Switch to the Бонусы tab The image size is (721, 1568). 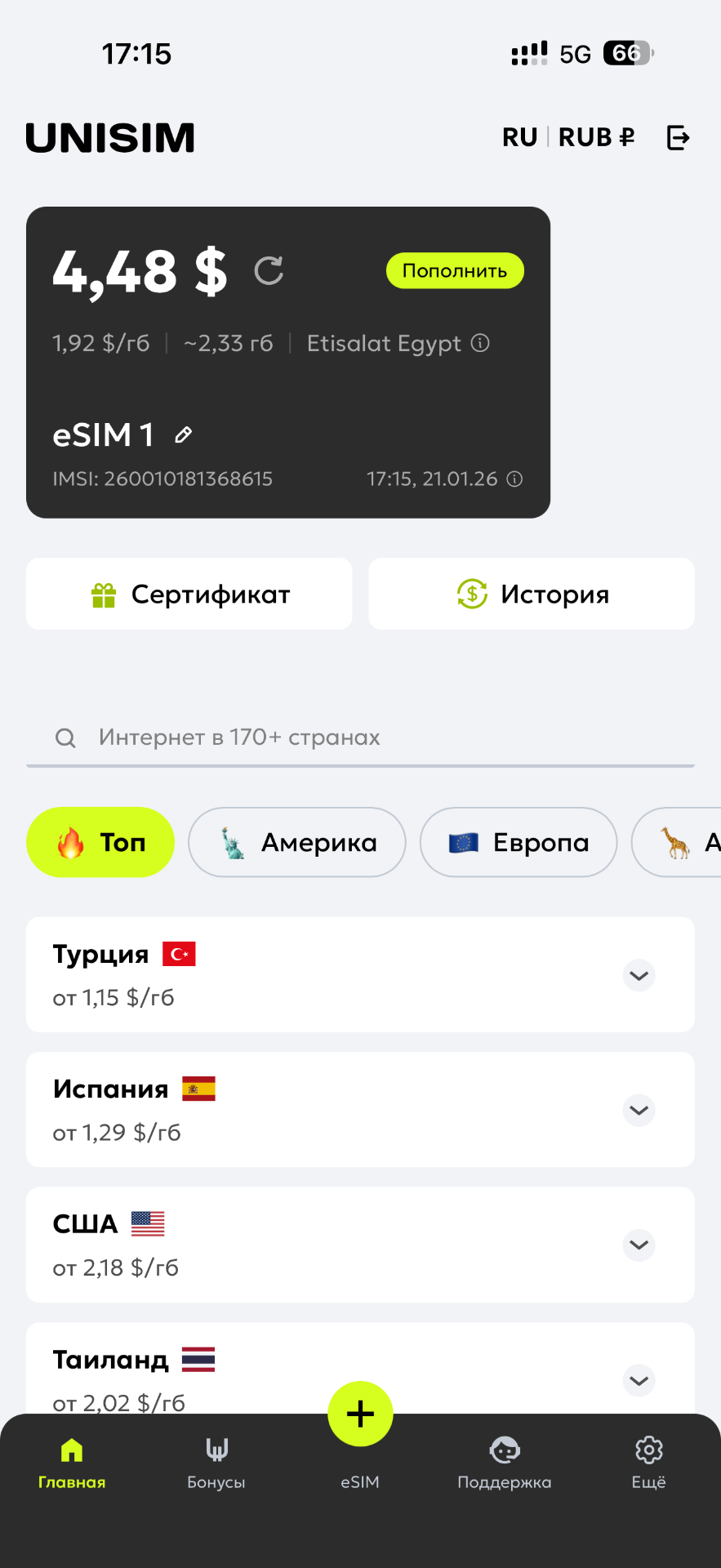coord(216,1462)
